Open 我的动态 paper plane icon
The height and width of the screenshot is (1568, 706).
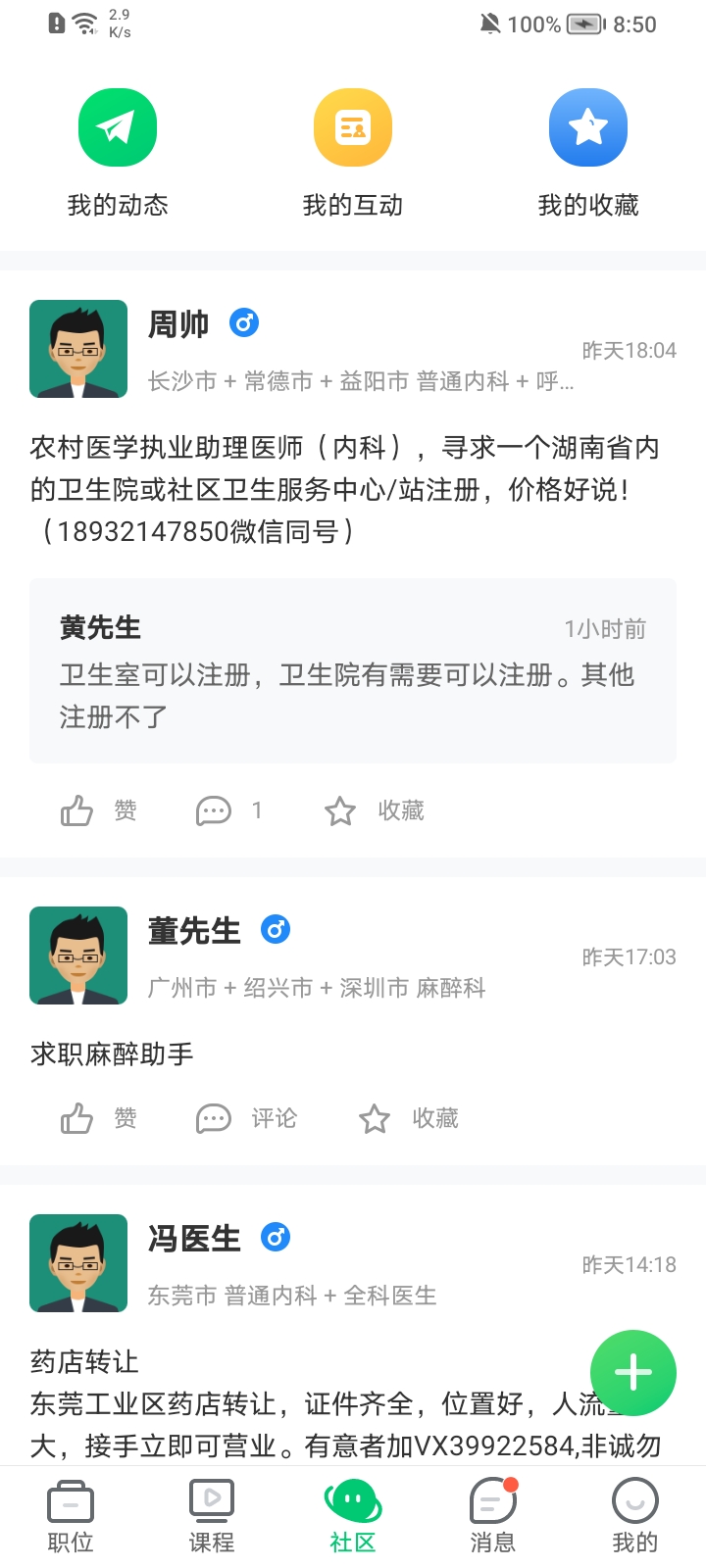coord(118,127)
